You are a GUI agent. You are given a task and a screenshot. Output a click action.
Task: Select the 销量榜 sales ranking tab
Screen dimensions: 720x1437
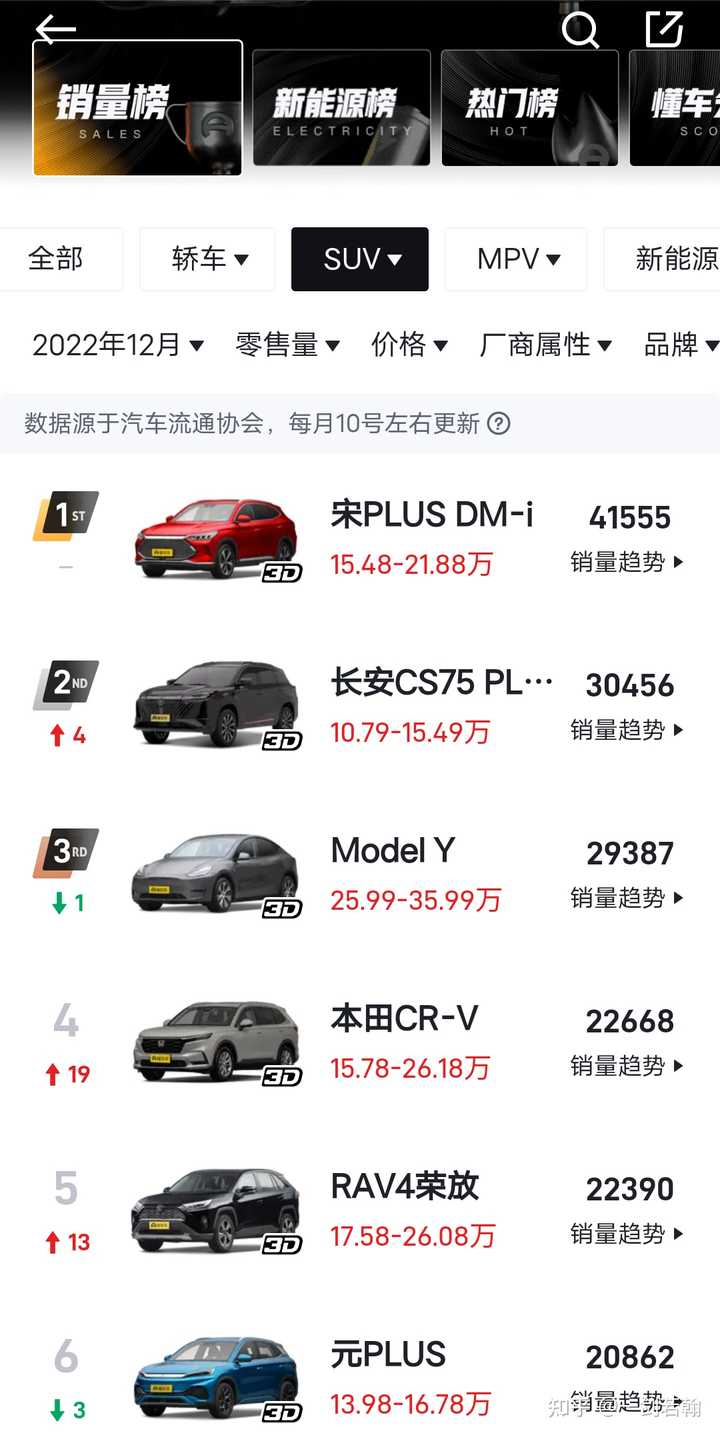[138, 108]
